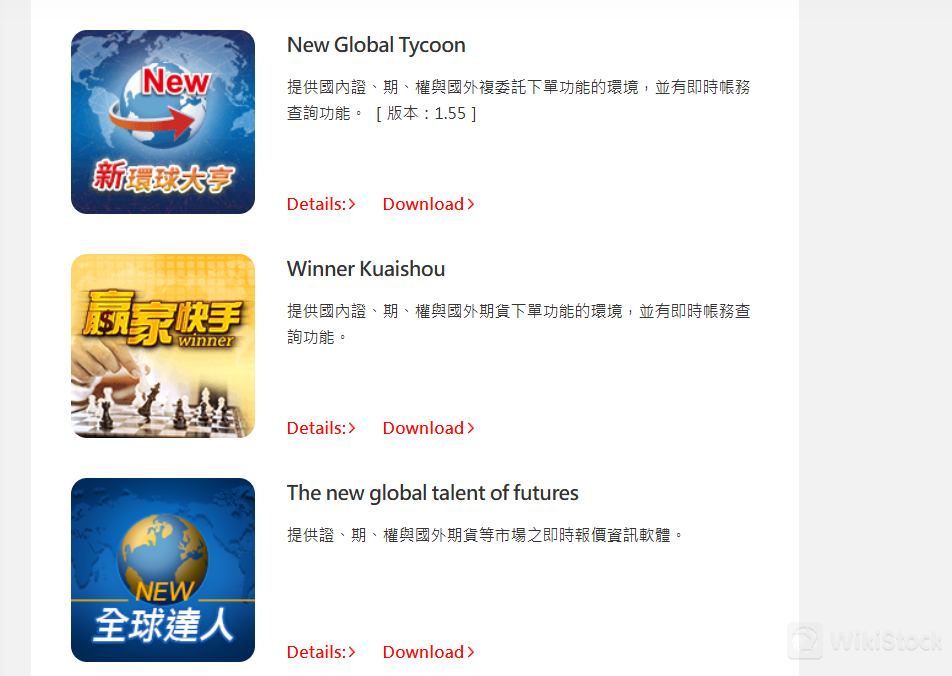952x676 pixels.
Task: Download New Global Tycoon software
Action: tap(428, 204)
